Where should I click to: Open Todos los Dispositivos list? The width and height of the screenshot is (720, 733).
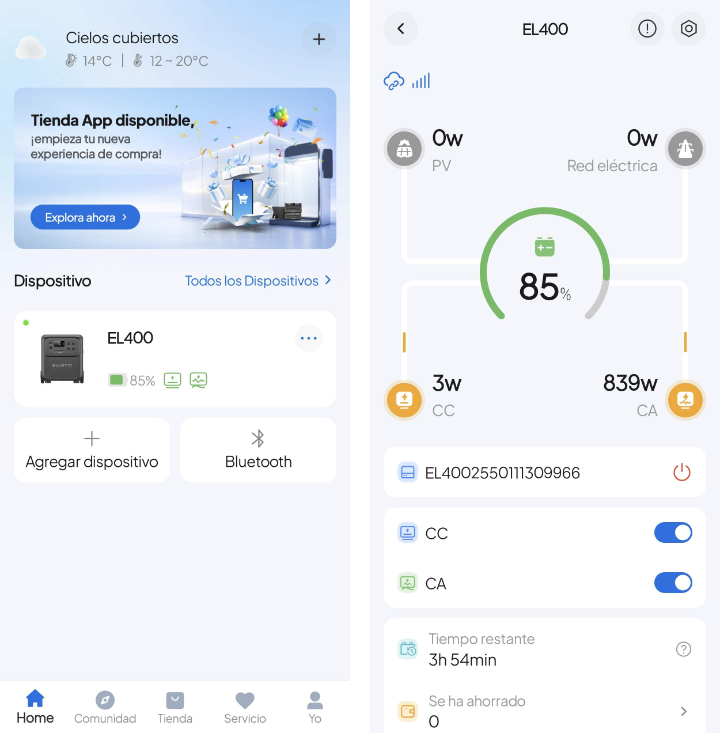[258, 281]
